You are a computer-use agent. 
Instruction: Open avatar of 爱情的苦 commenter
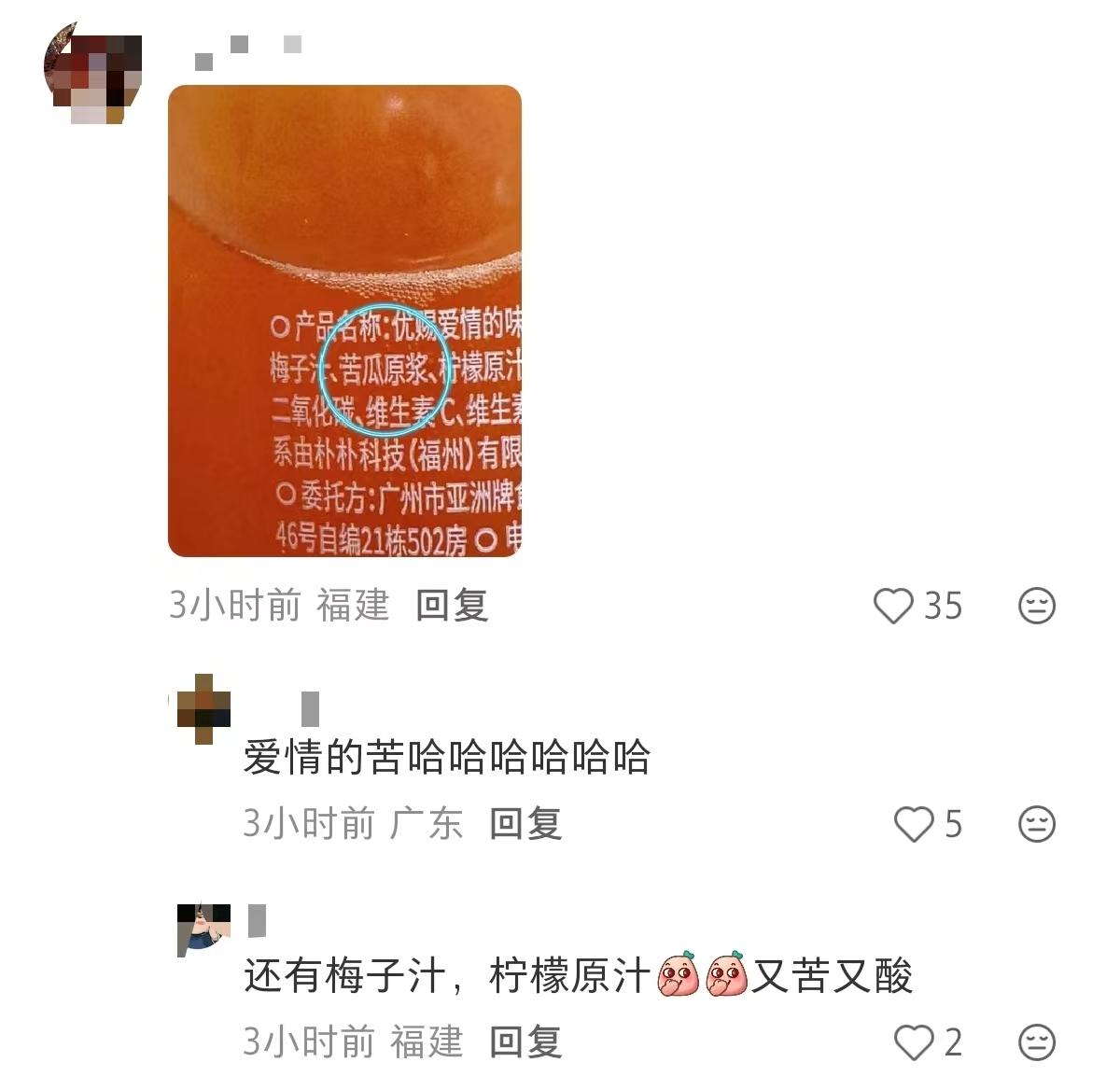(204, 708)
